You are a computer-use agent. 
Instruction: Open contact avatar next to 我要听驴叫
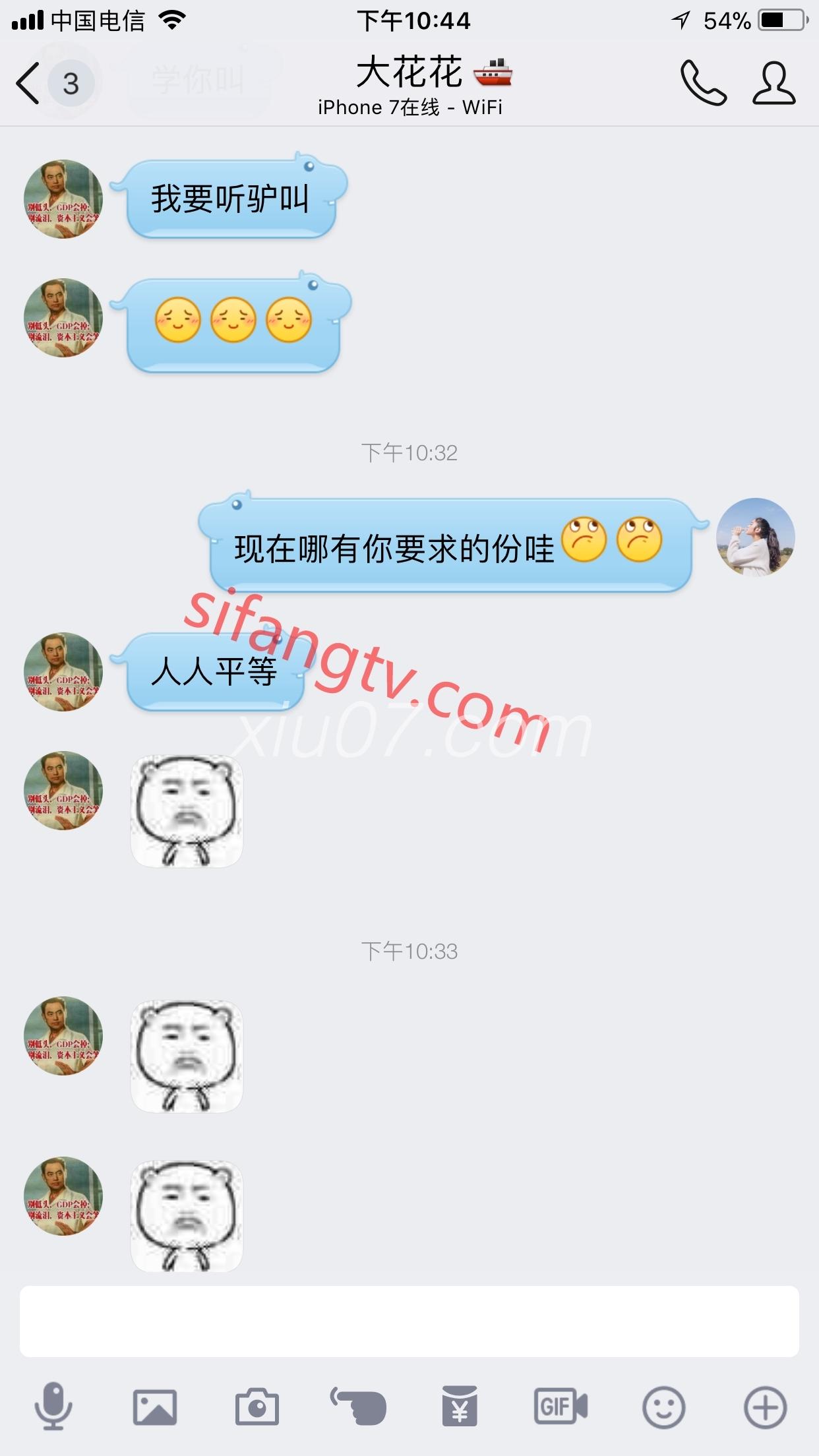point(63,198)
